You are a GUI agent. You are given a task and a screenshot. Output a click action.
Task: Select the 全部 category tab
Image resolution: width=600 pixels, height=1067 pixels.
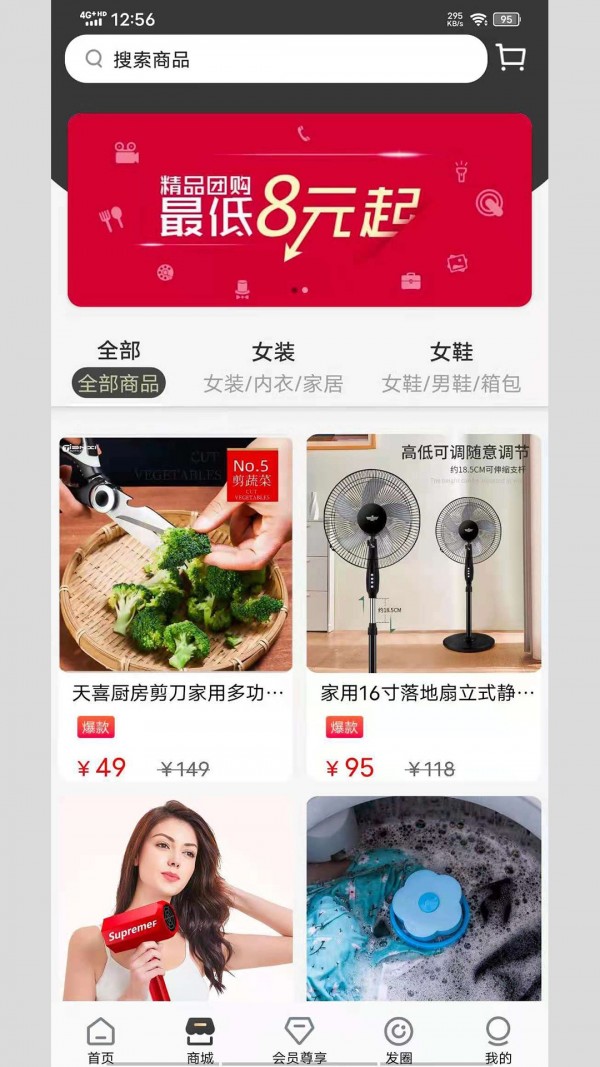pyautogui.click(x=118, y=367)
